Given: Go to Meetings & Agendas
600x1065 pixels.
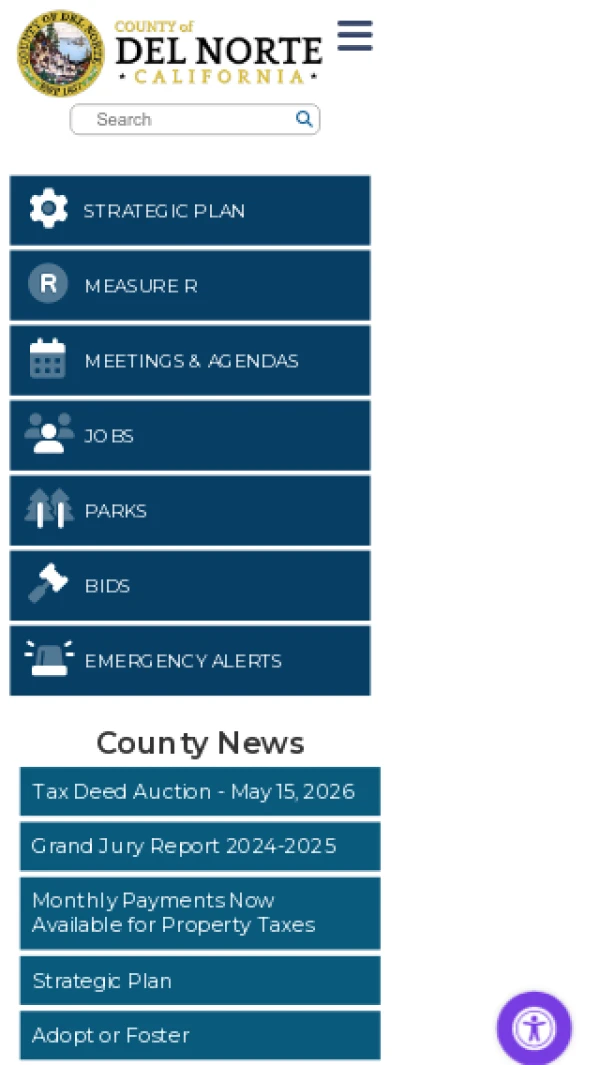Looking at the screenshot, I should [190, 360].
